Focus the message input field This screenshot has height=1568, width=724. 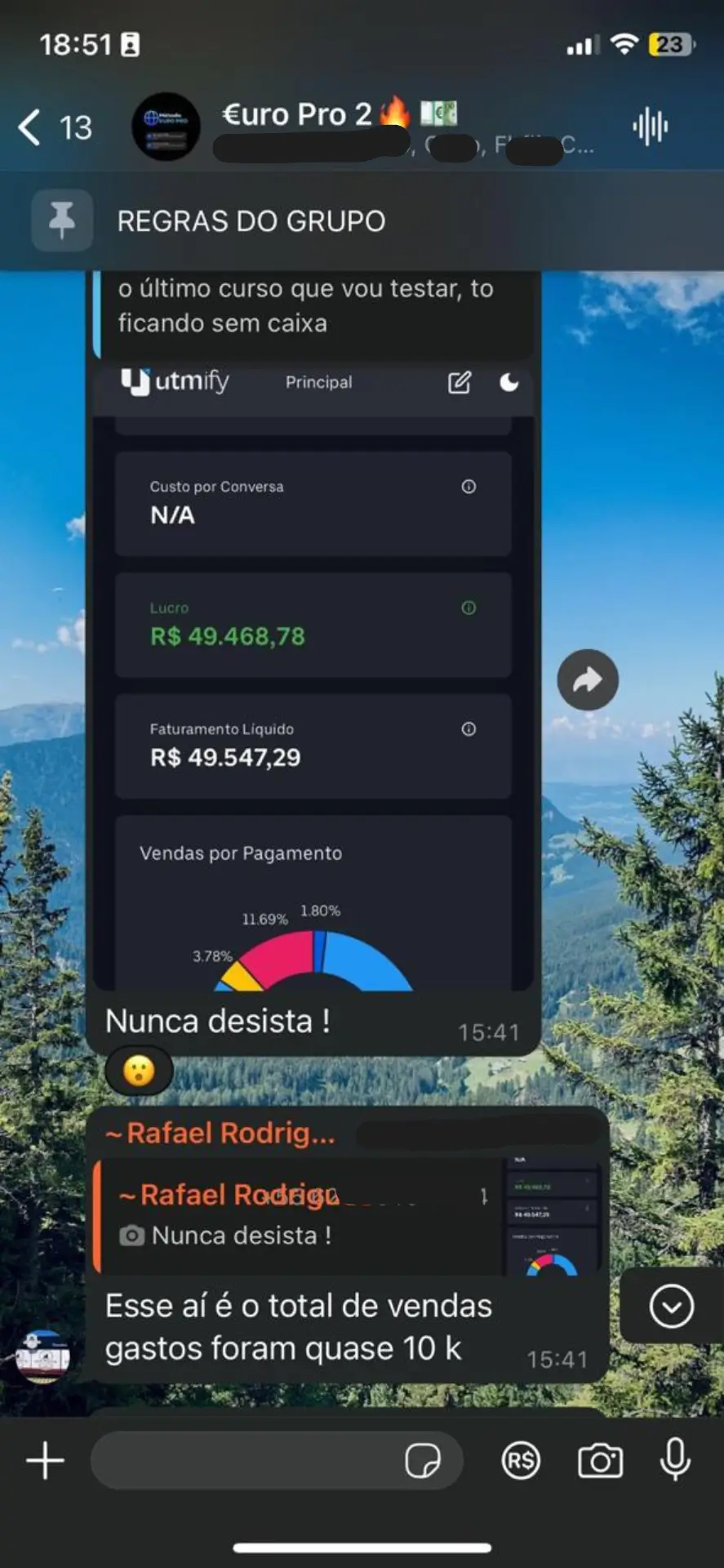pyautogui.click(x=245, y=1460)
